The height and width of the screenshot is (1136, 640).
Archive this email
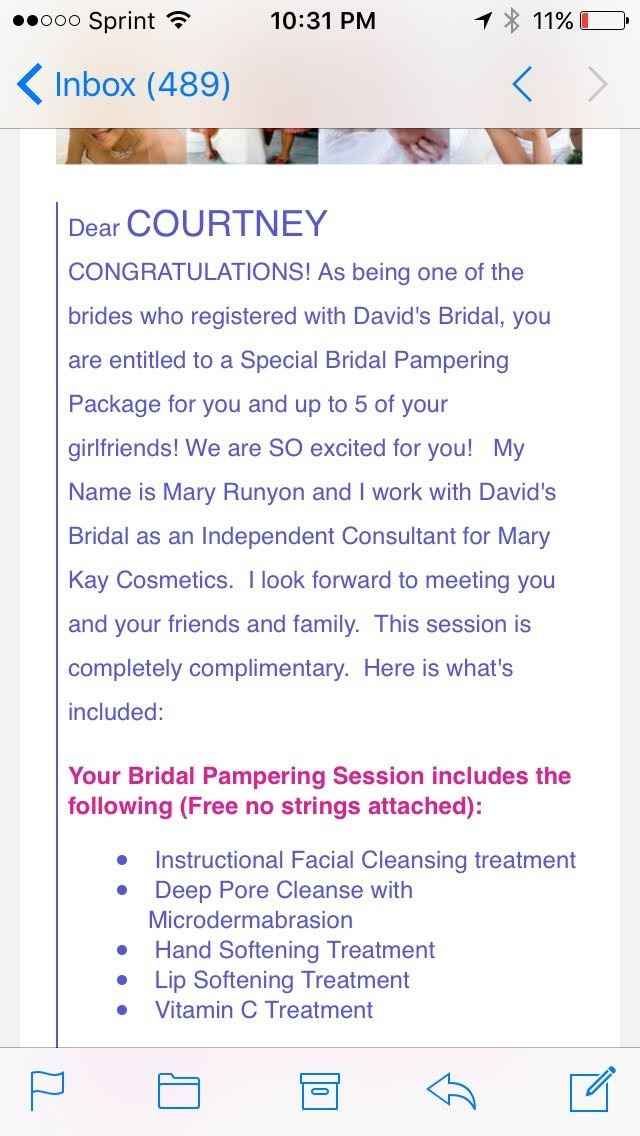coord(320,1090)
